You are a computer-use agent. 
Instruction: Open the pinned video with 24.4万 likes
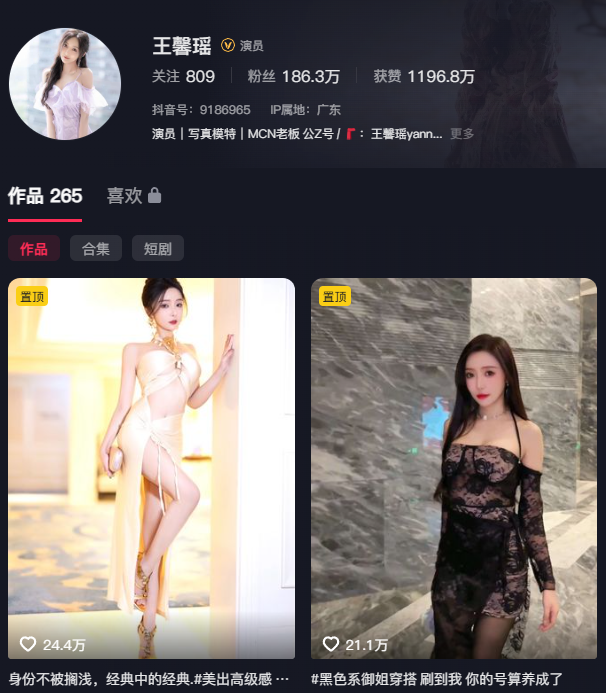(x=151, y=468)
